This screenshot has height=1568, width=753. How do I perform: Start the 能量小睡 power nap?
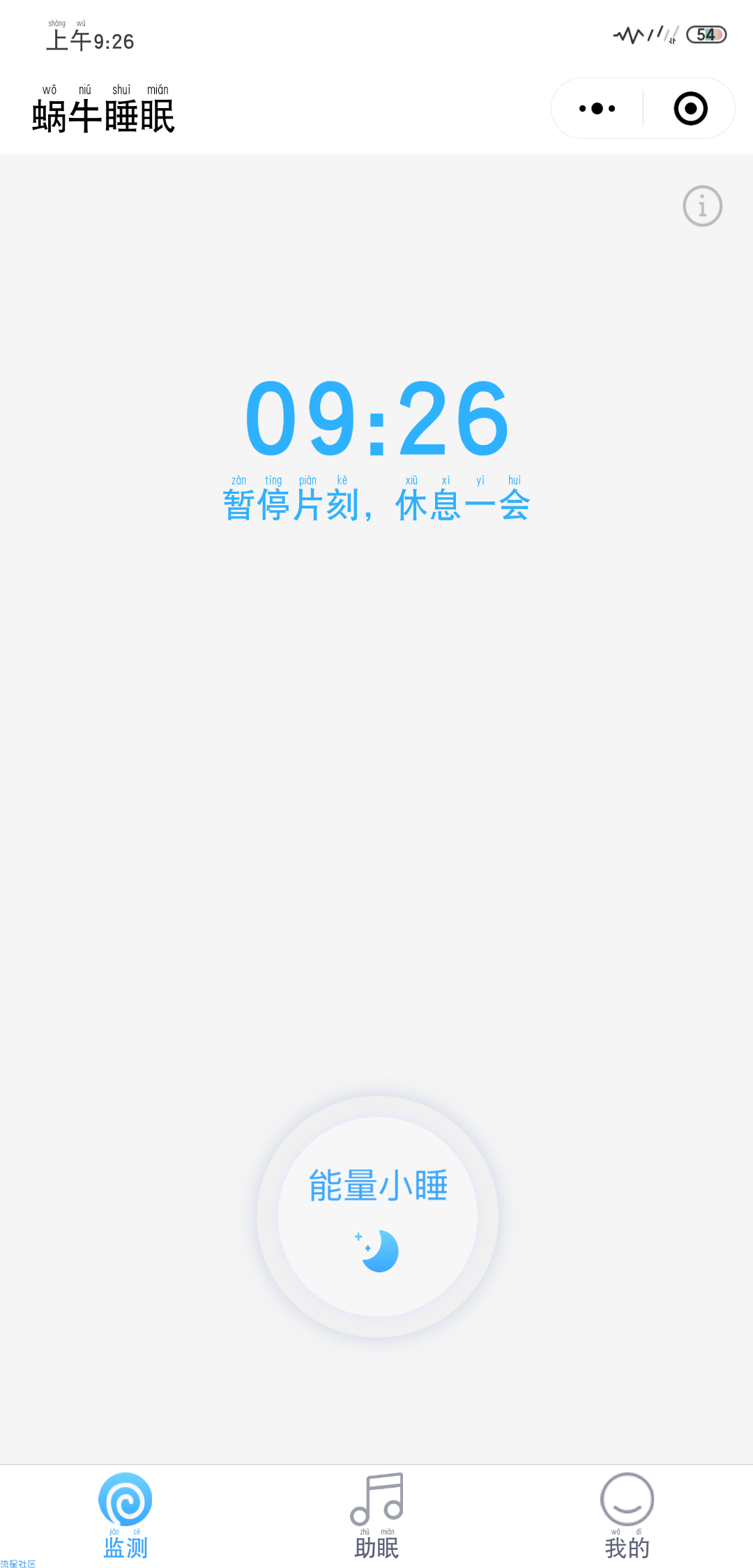click(x=378, y=1216)
